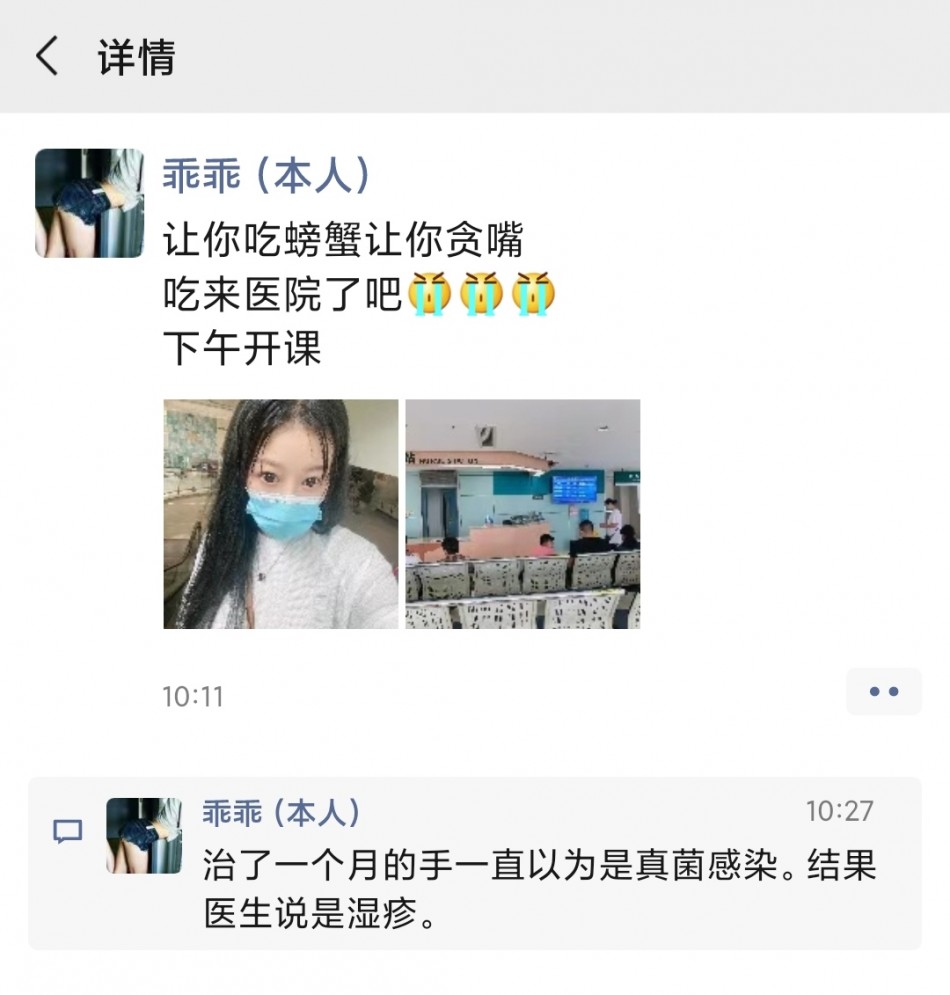Image resolution: width=950 pixels, height=995 pixels.
Task: Go back from the 详情 page
Action: coord(47,57)
